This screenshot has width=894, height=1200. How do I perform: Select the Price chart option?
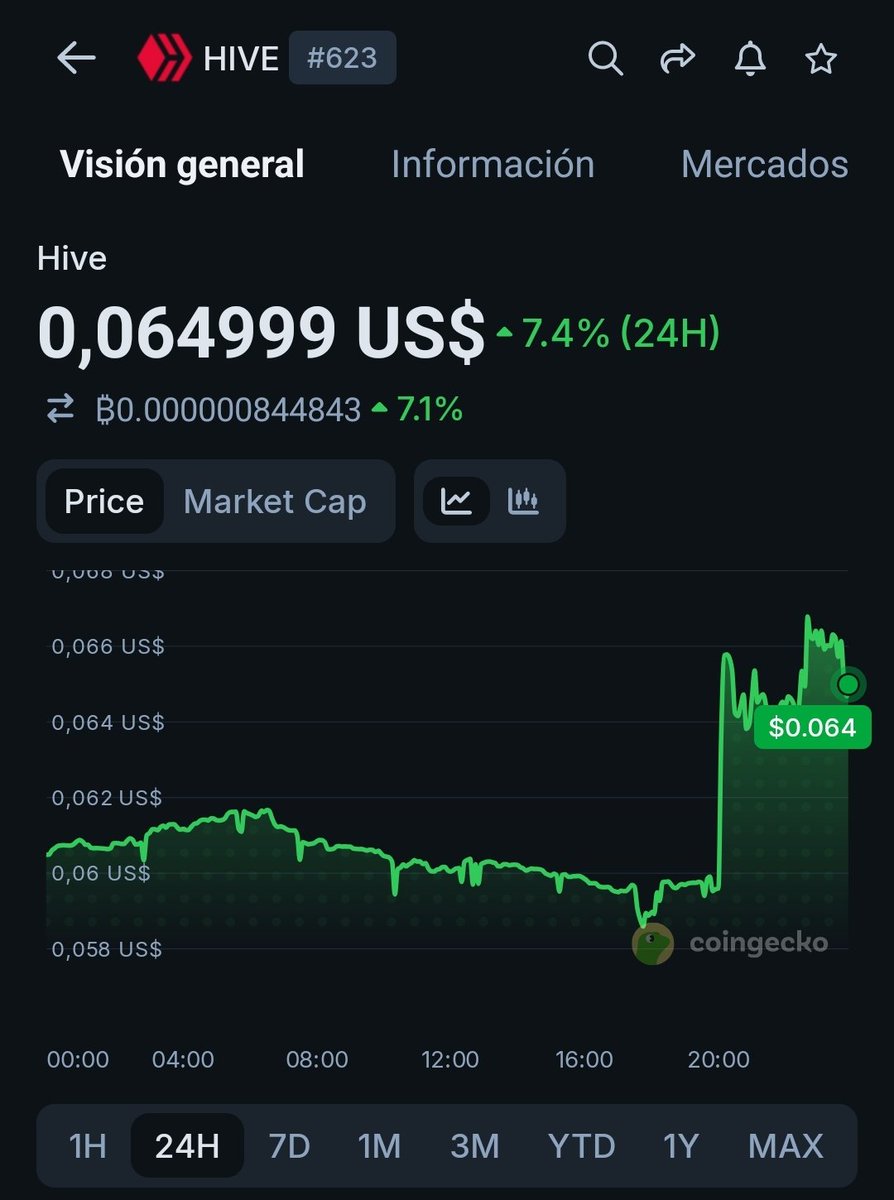[104, 501]
